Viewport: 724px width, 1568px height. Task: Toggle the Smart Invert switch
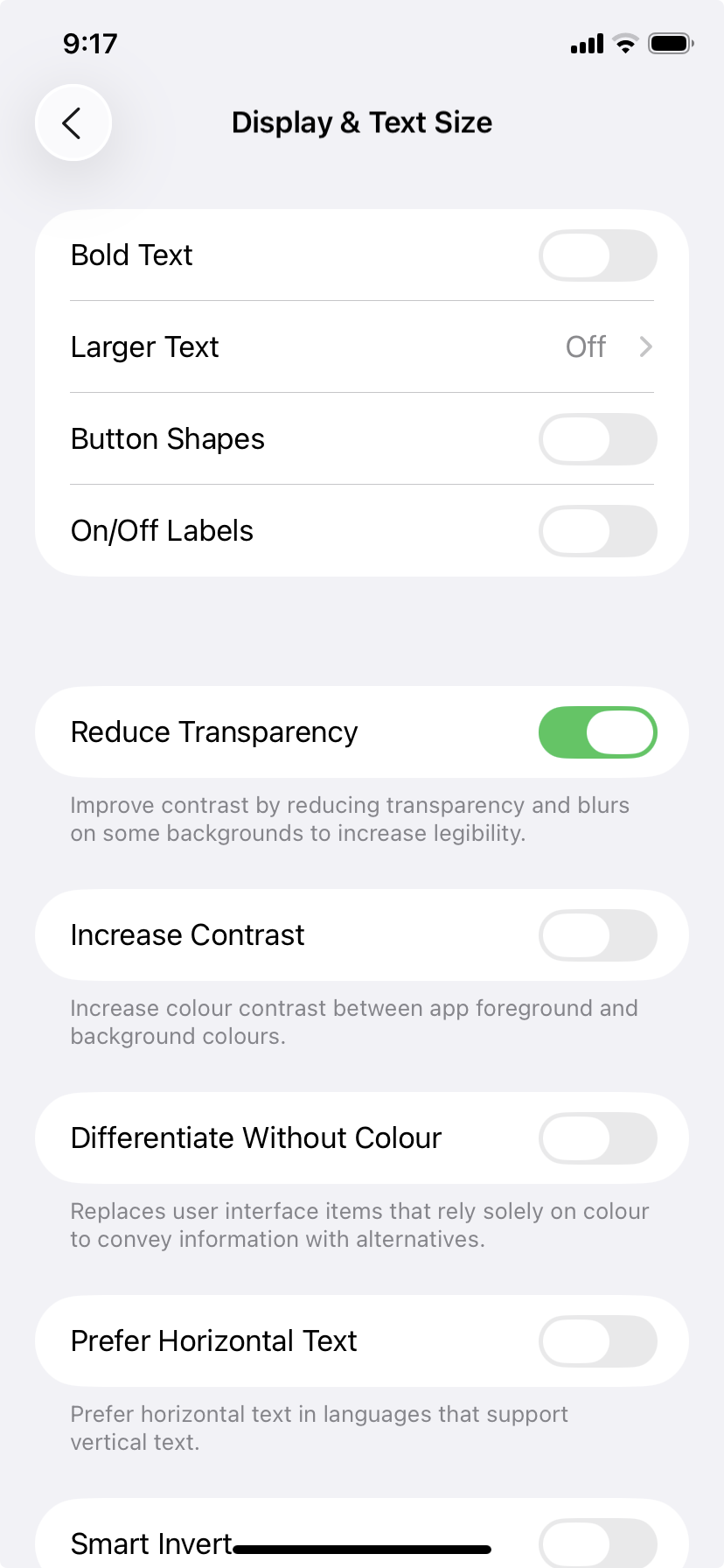pyautogui.click(x=597, y=1543)
